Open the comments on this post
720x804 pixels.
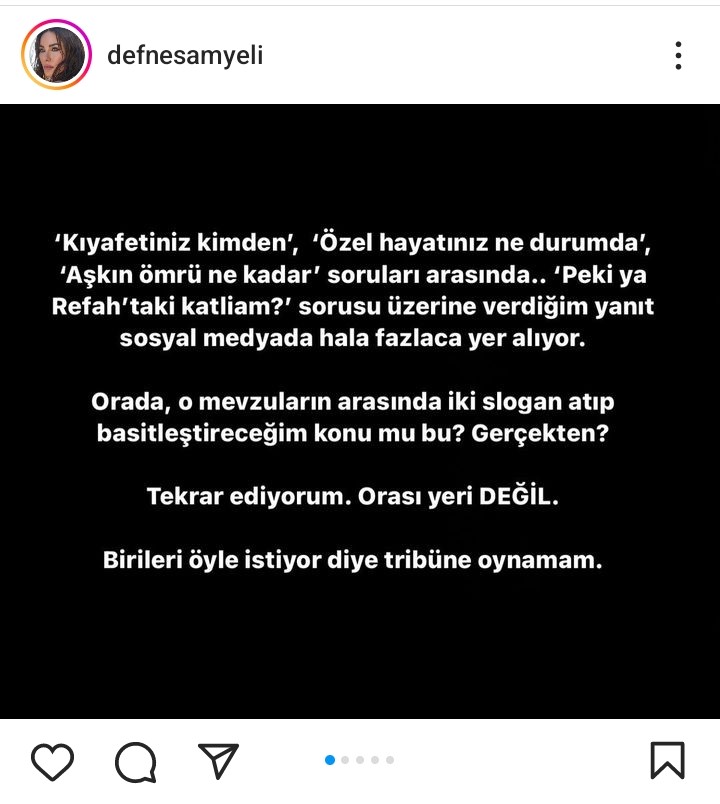(x=135, y=762)
